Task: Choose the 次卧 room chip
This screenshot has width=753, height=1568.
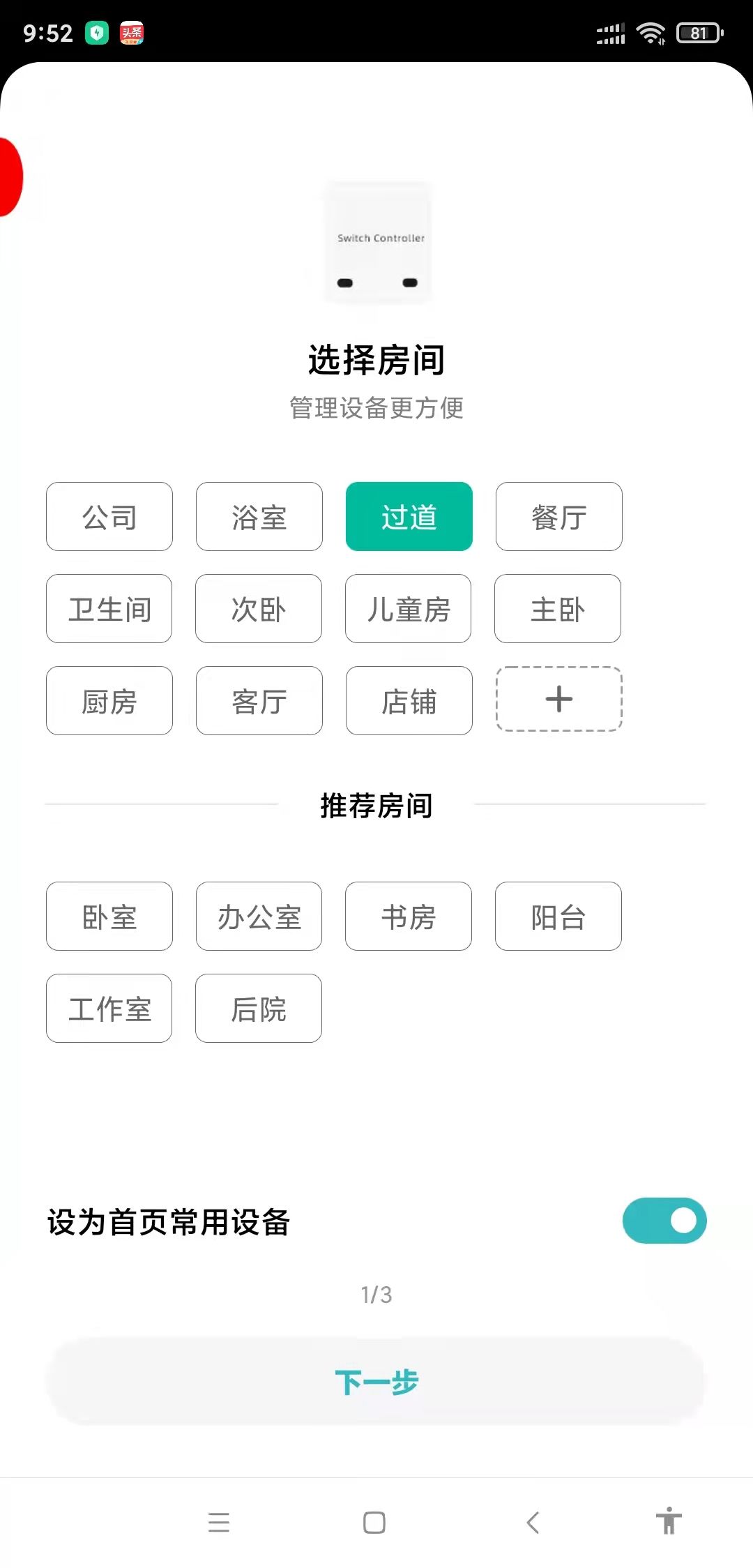Action: tap(259, 609)
